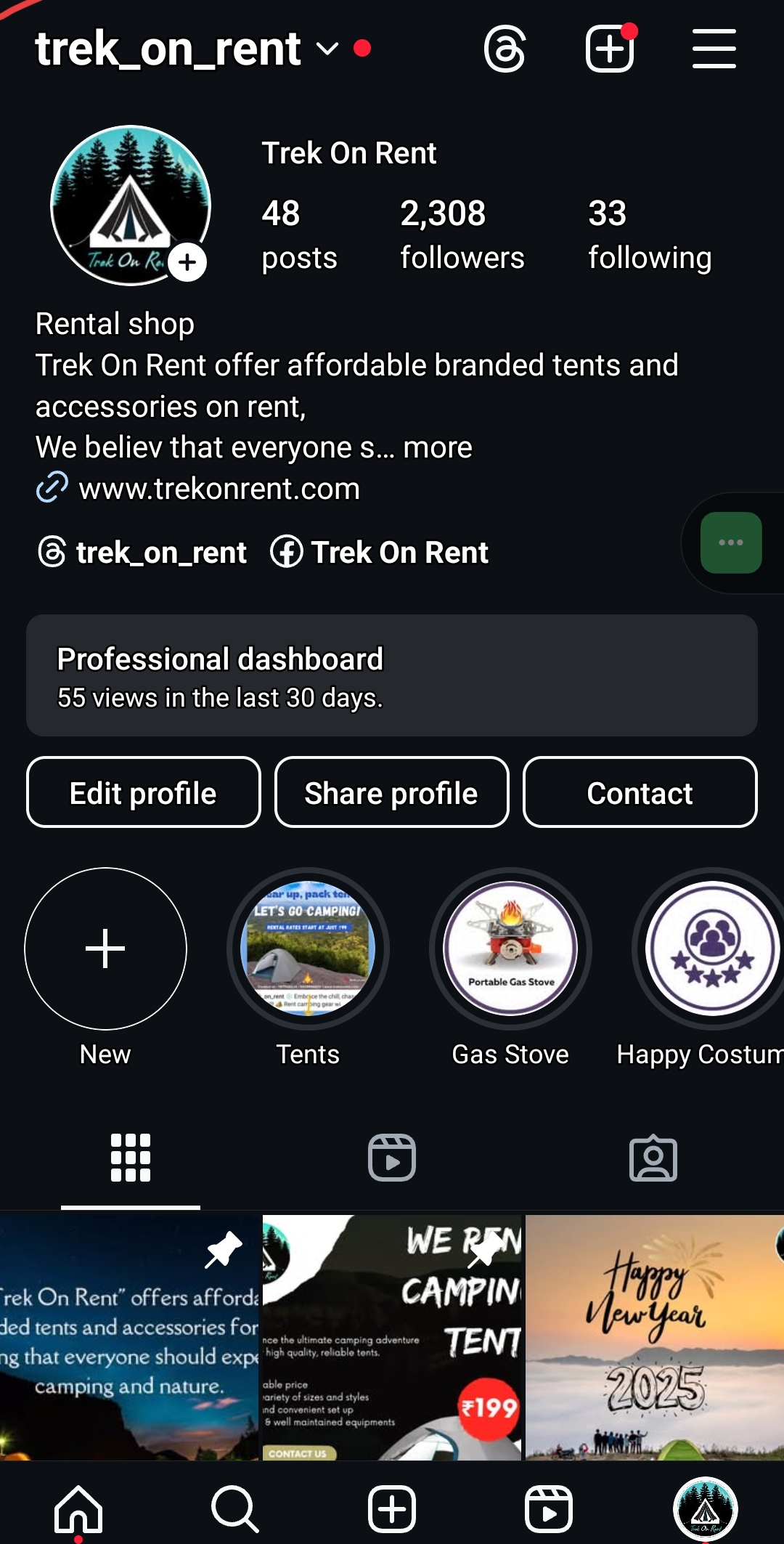Open the www.trekonrent.com website link
Viewport: 784px width, 1544px height.
[219, 489]
